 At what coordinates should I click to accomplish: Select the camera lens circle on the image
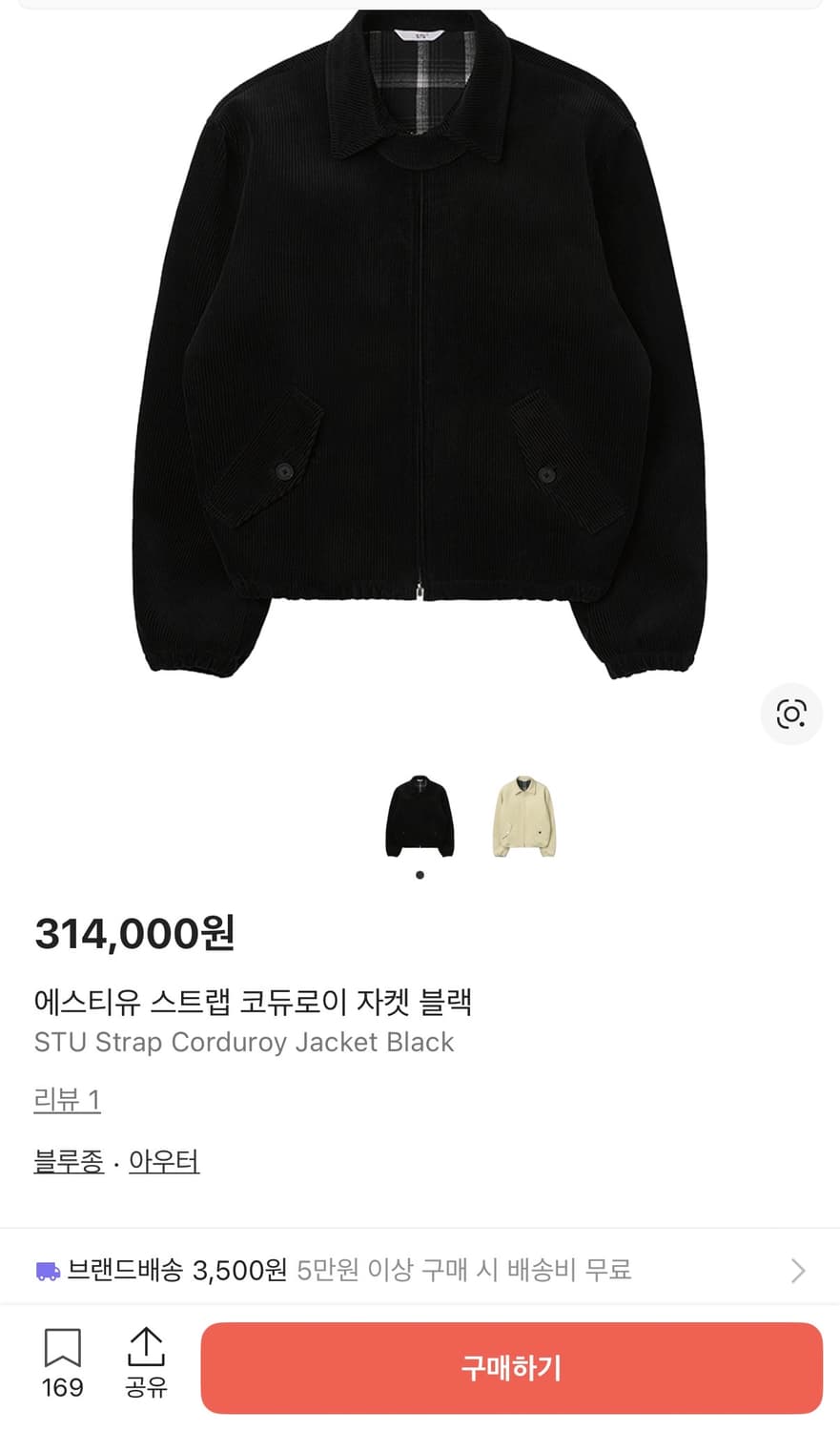pyautogui.click(x=791, y=714)
